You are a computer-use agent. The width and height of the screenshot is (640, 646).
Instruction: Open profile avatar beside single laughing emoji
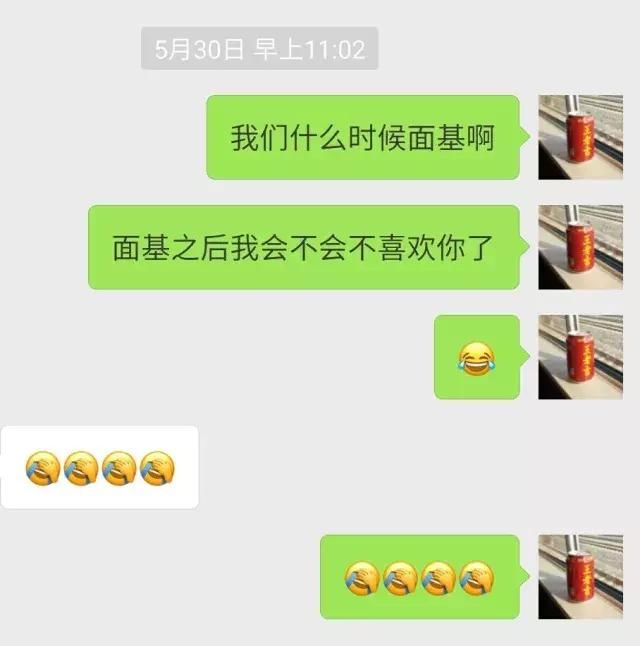580,357
